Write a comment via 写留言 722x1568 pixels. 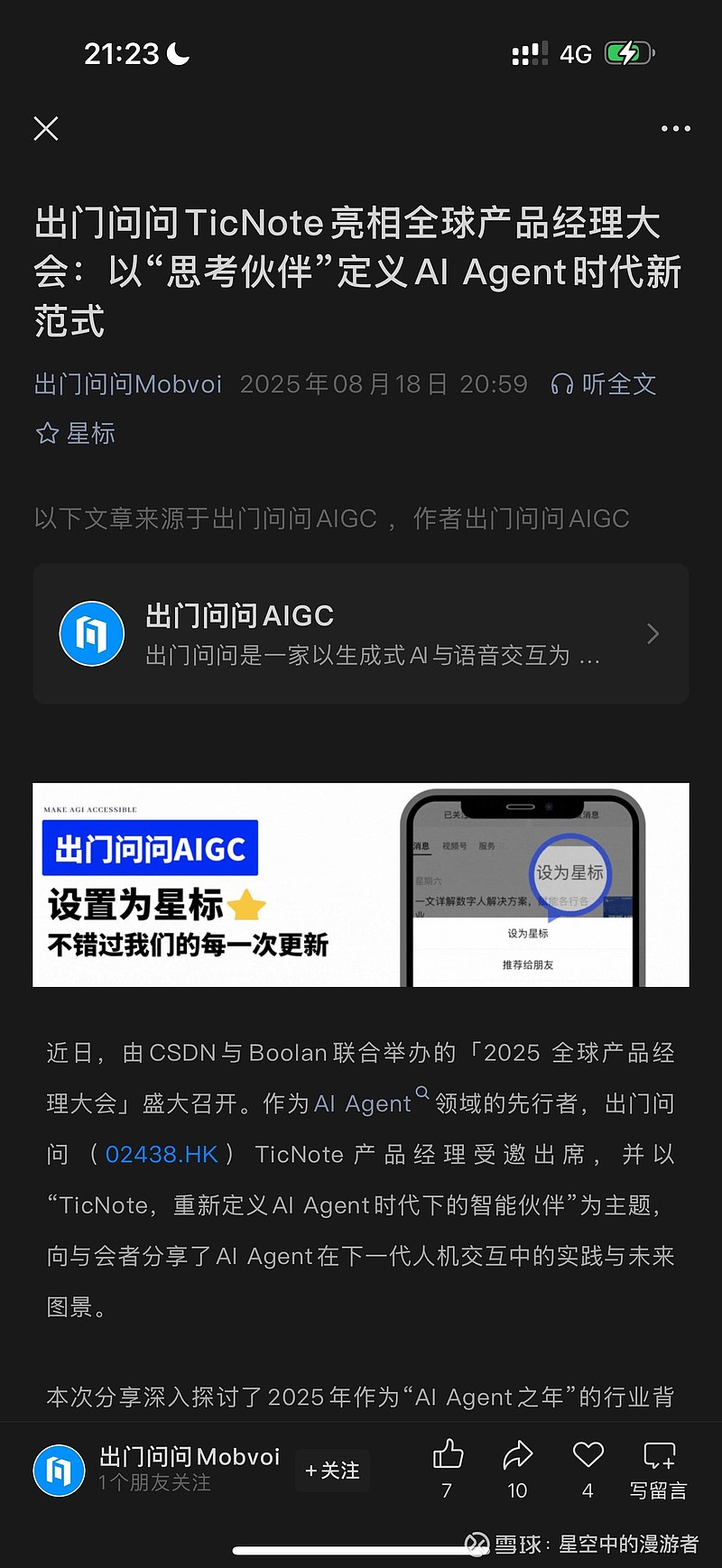pyautogui.click(x=659, y=1468)
